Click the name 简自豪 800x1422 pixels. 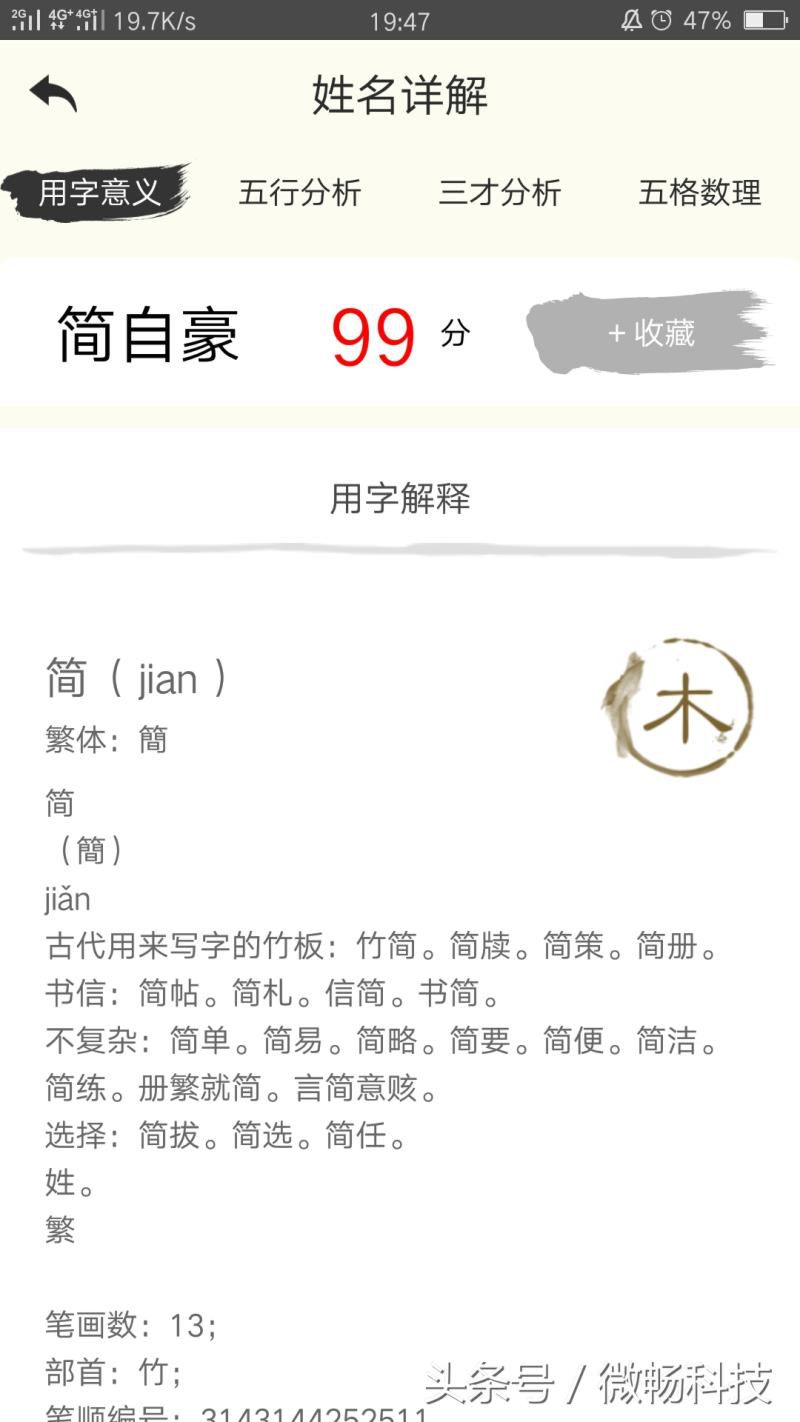point(148,336)
